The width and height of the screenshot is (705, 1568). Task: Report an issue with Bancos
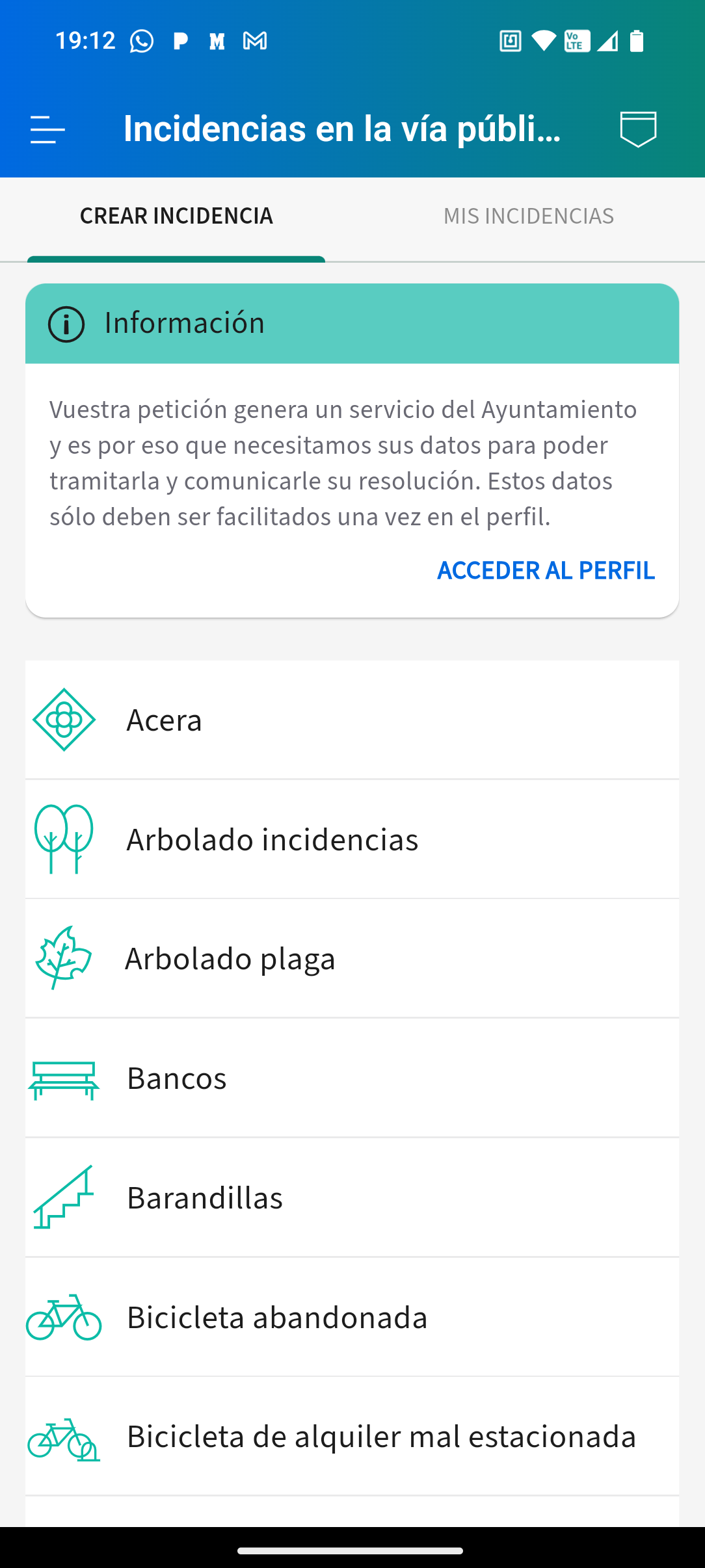tap(352, 1078)
